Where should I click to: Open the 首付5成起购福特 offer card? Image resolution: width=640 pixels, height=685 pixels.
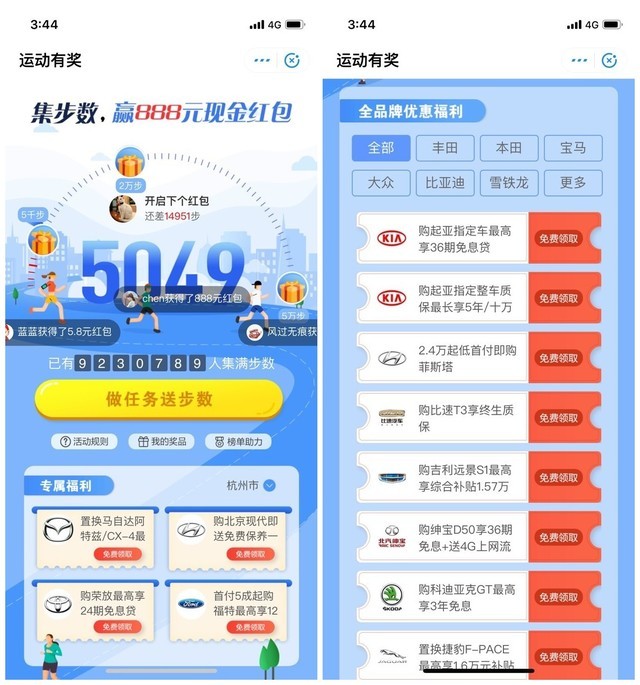[x=226, y=607]
